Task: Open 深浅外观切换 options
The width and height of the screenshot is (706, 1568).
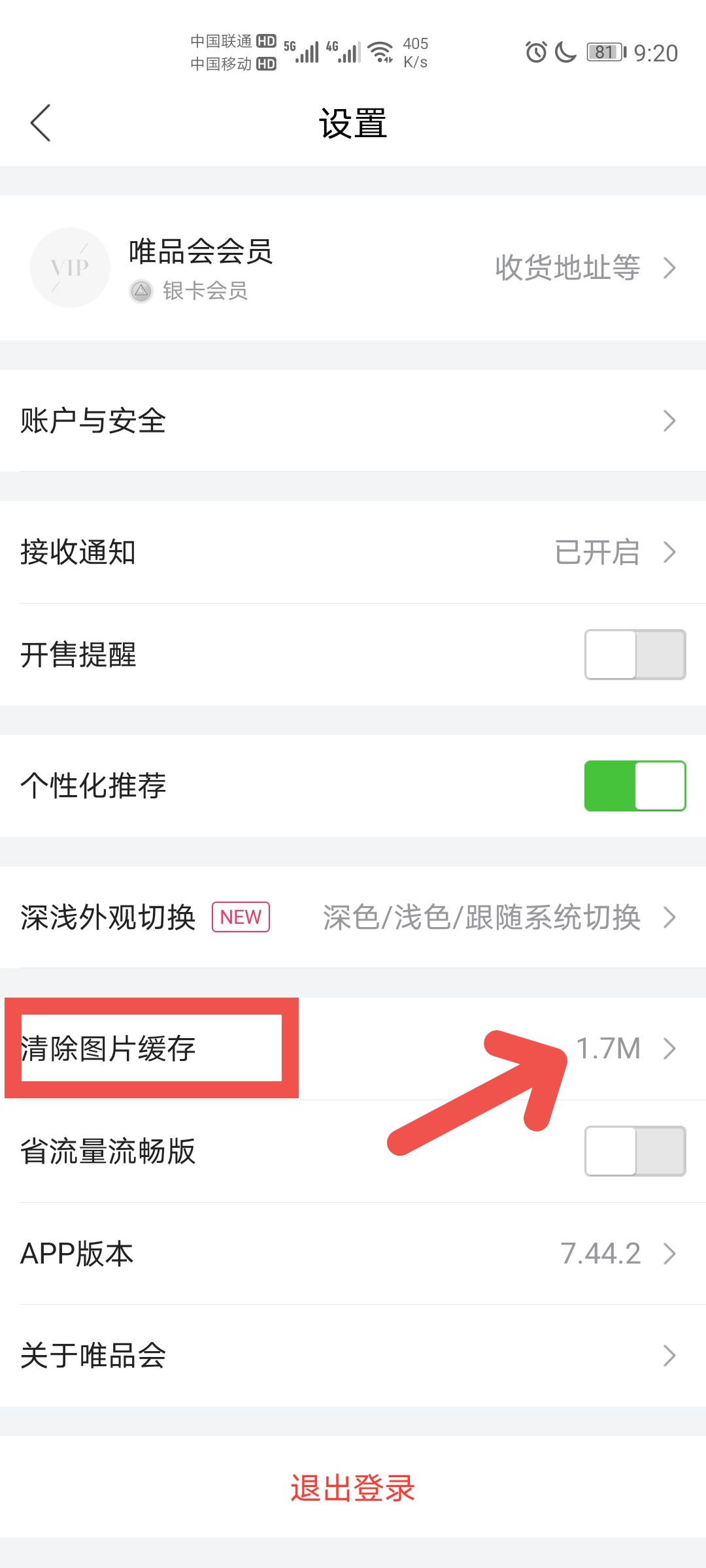Action: coord(353,917)
